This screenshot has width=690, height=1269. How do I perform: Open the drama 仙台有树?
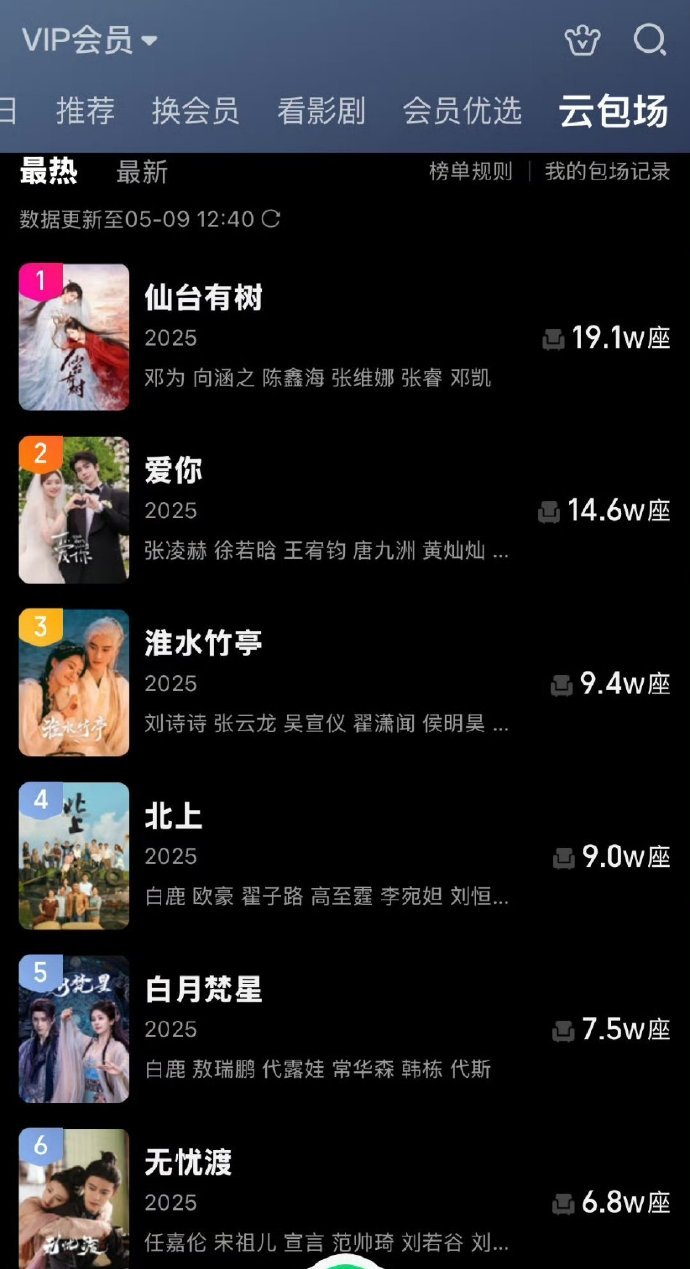(345, 337)
